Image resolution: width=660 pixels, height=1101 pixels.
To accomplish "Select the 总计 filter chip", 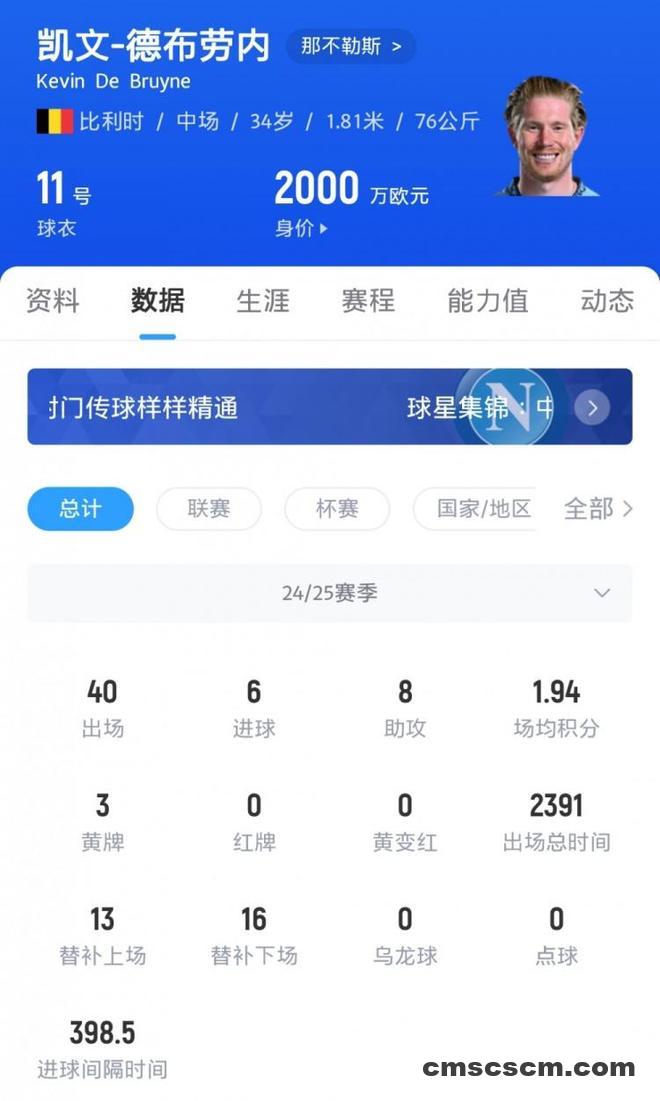I will 80,509.
